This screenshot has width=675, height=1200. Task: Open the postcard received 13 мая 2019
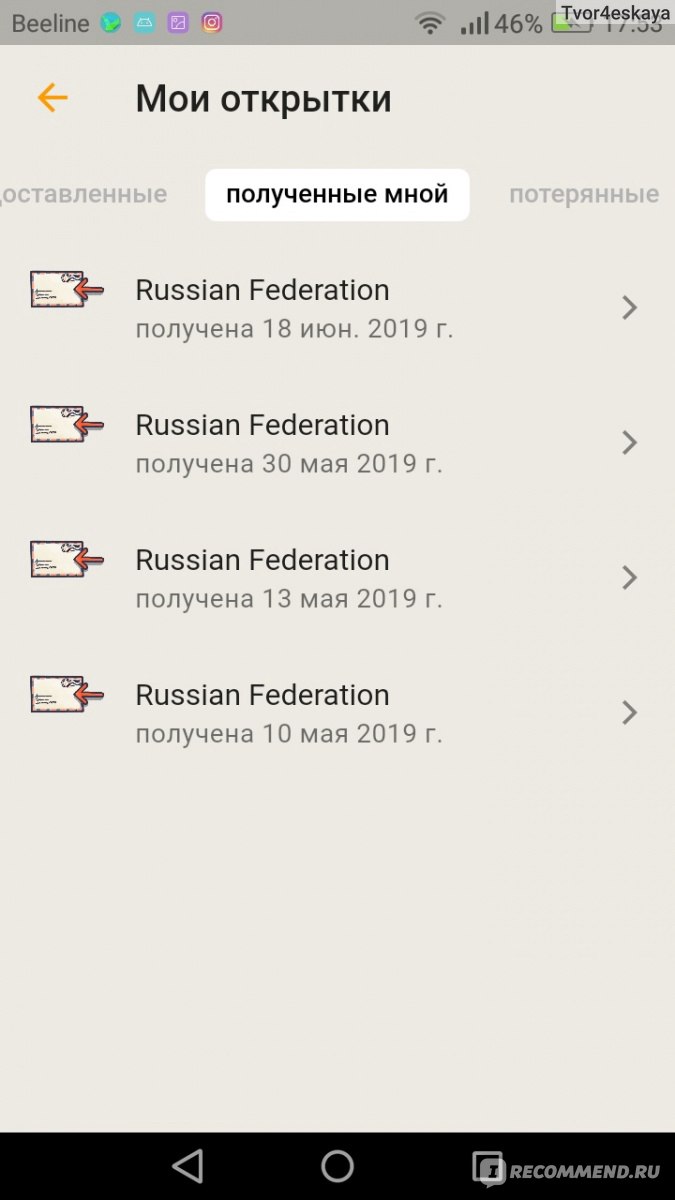pyautogui.click(x=337, y=578)
